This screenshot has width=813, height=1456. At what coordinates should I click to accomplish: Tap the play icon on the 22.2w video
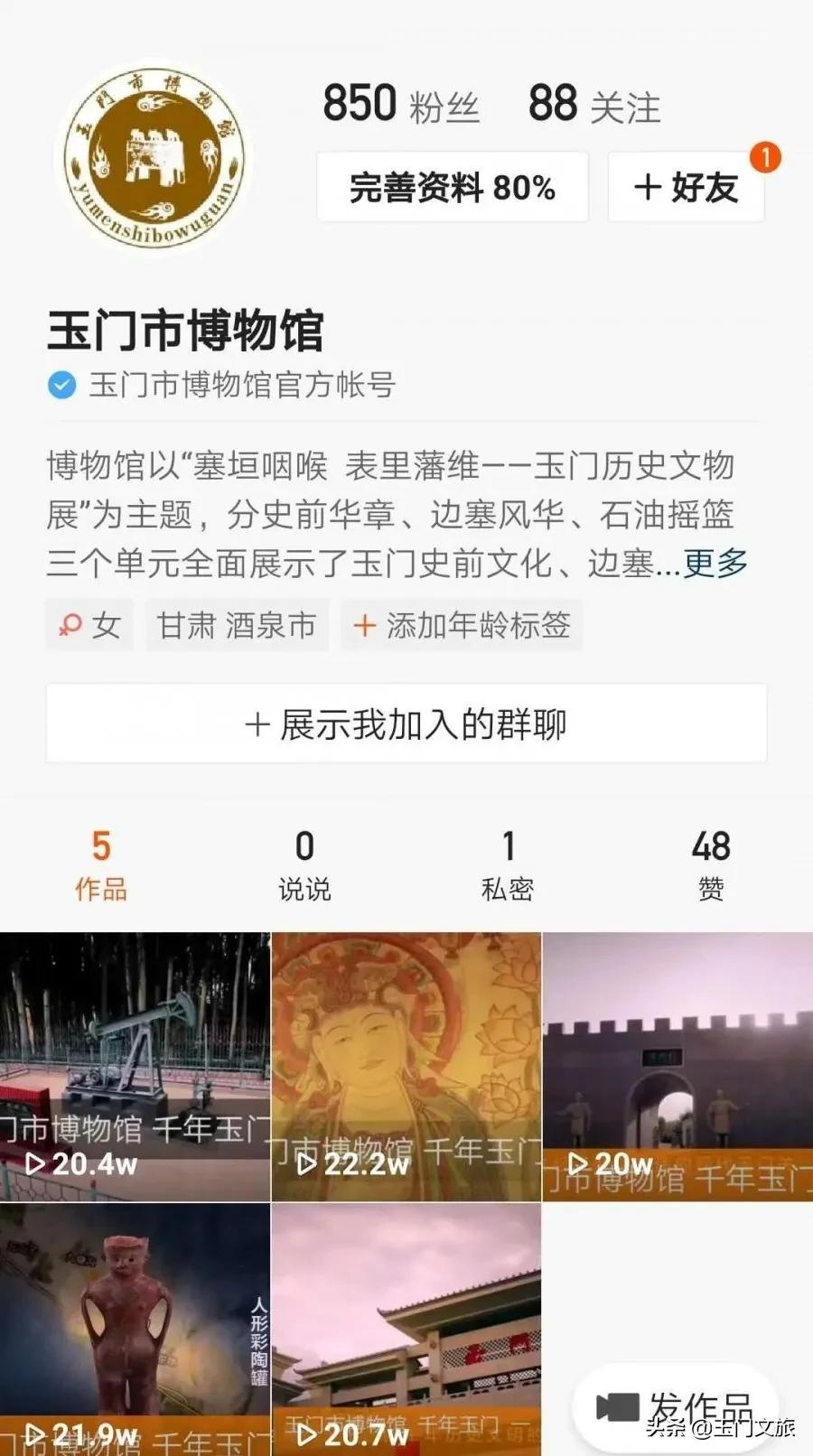coord(308,1165)
